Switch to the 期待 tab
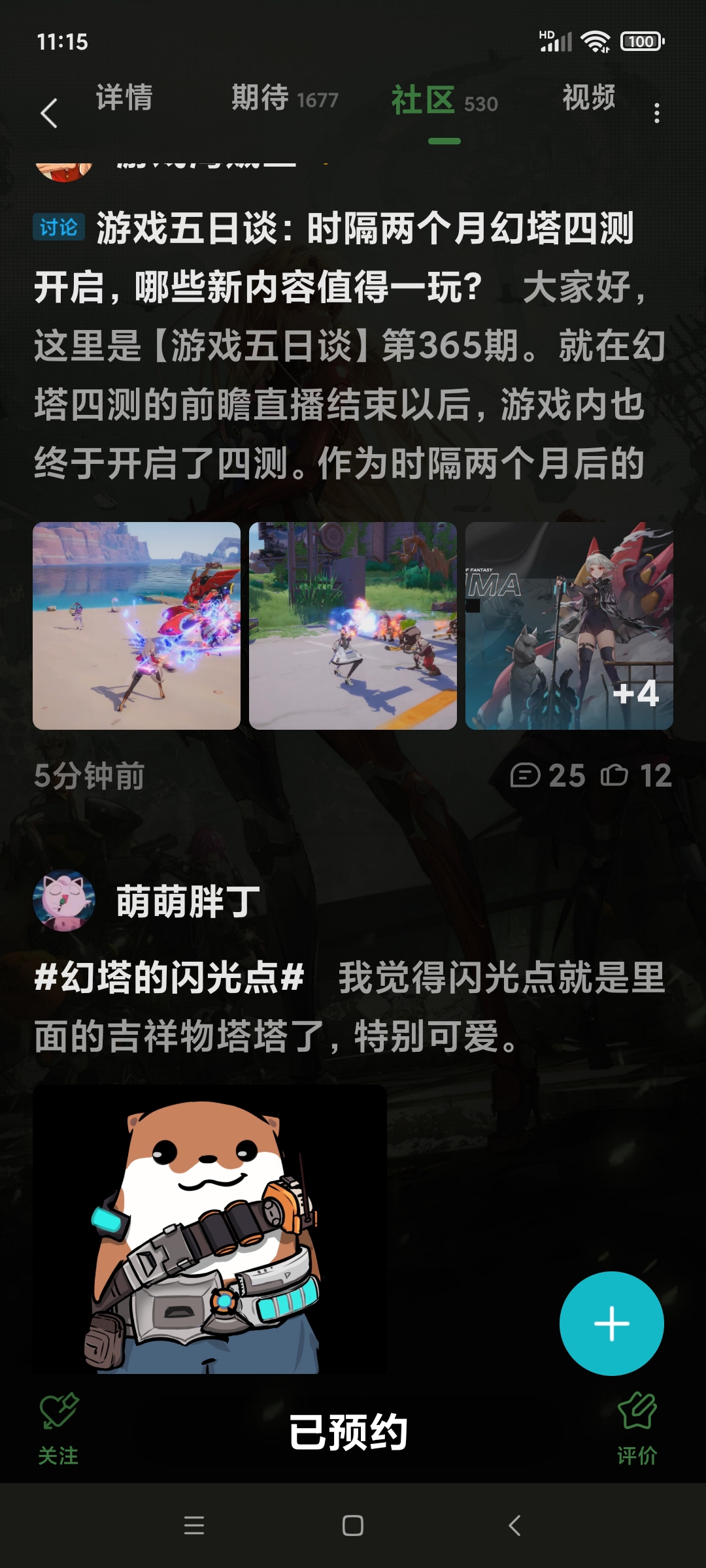Screen dimensions: 706x1568 284,99
